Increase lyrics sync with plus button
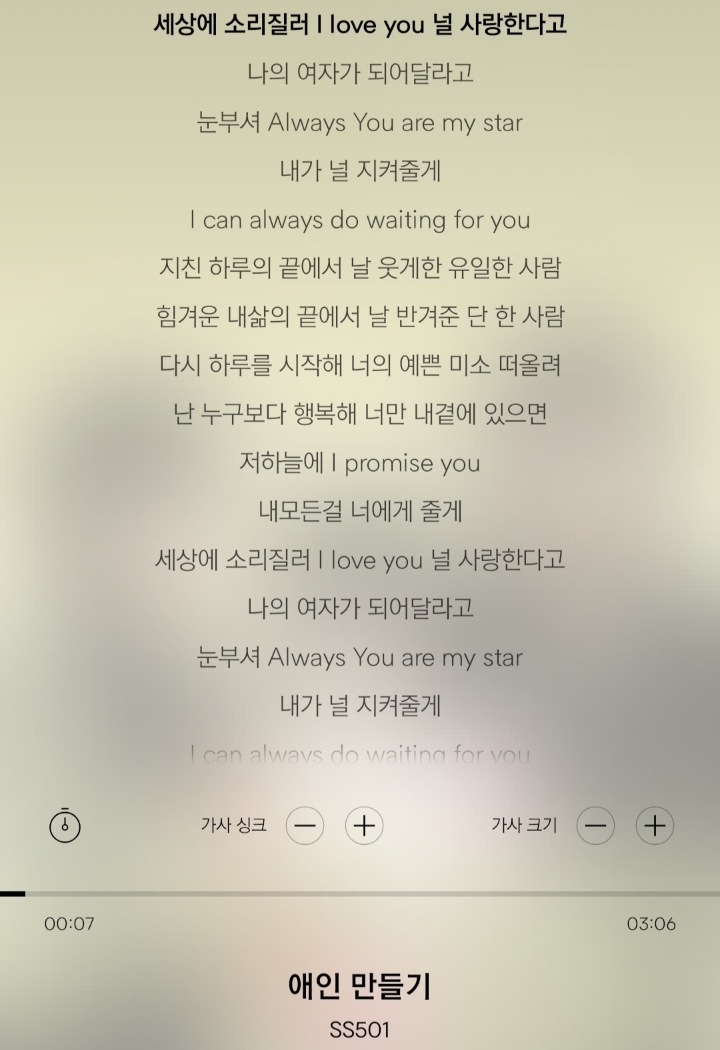 [x=364, y=826]
